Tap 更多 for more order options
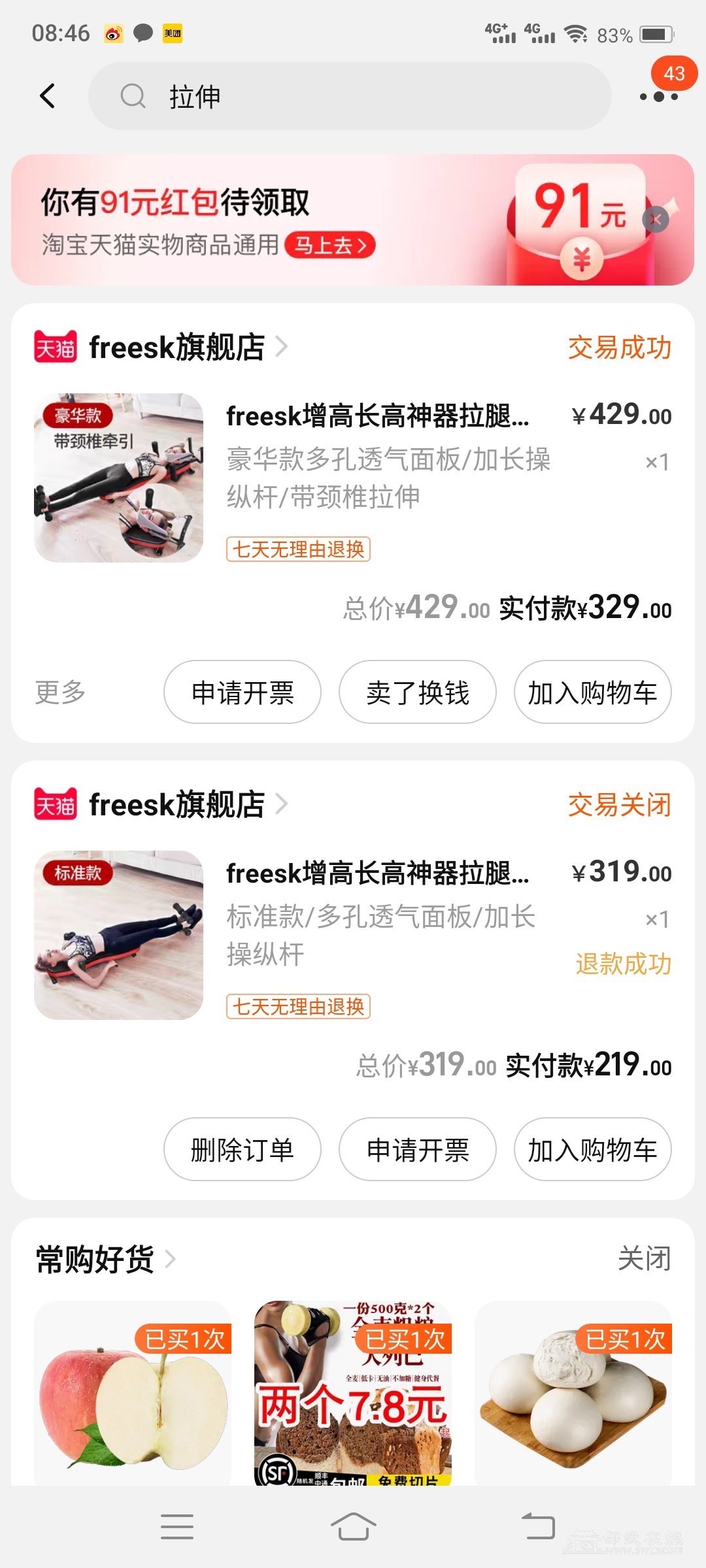The width and height of the screenshot is (706, 1568). 60,692
